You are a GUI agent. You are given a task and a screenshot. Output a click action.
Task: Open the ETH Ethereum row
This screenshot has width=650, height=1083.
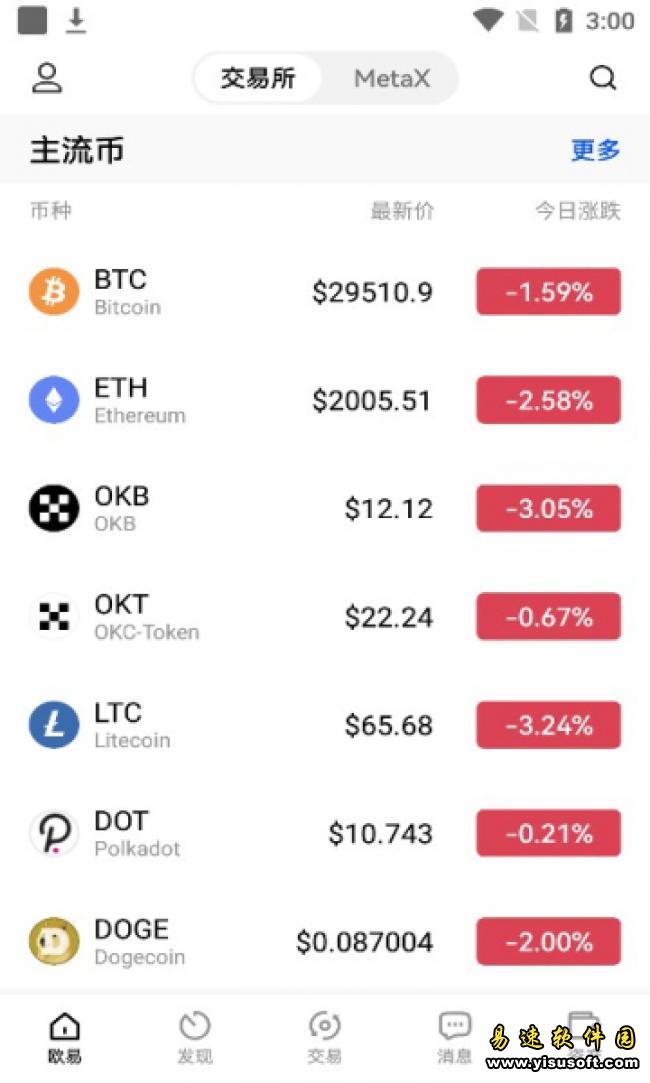point(325,400)
